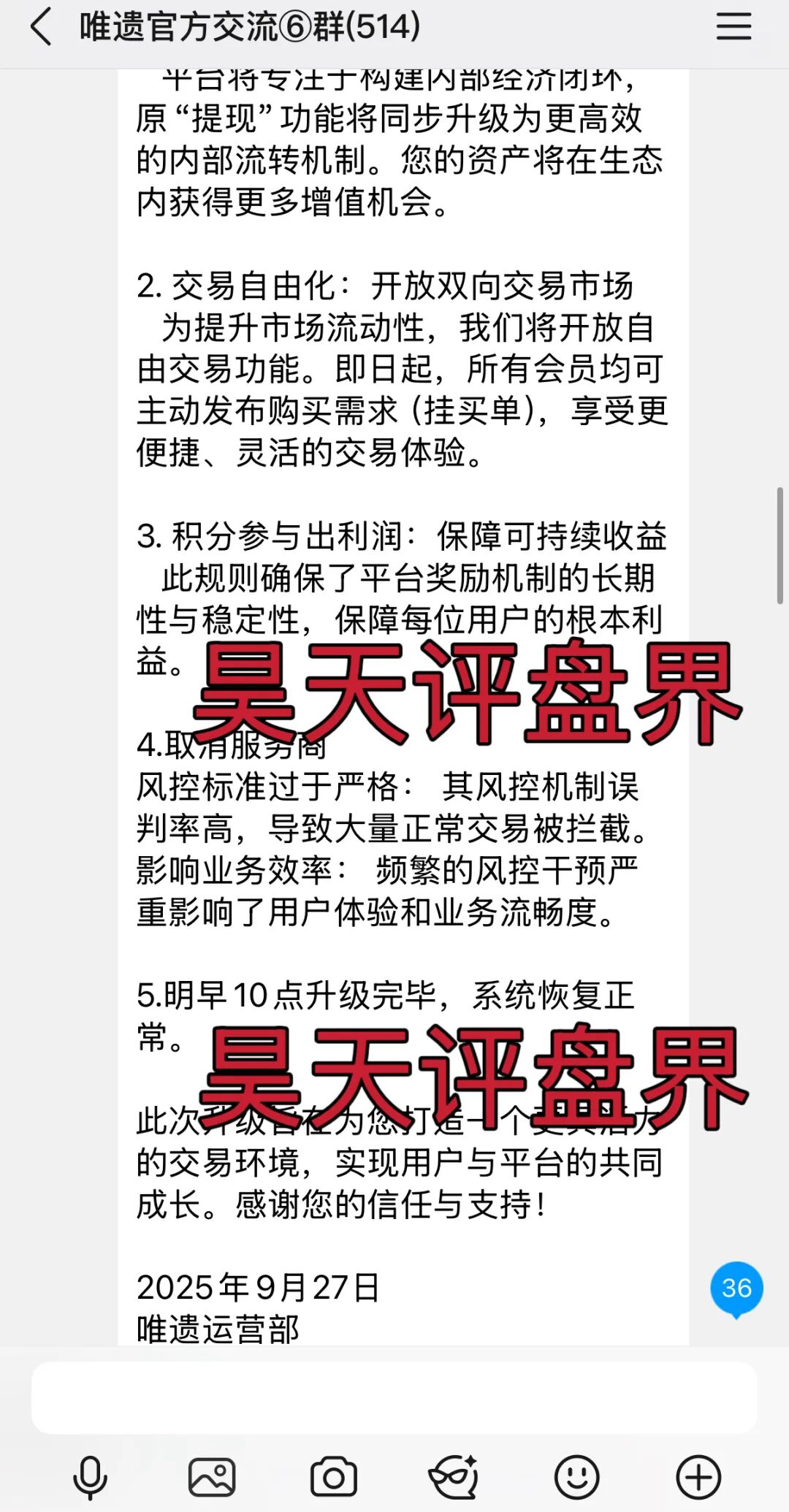Open the group chat menu
Screen dimensions: 789x1512
(x=733, y=27)
